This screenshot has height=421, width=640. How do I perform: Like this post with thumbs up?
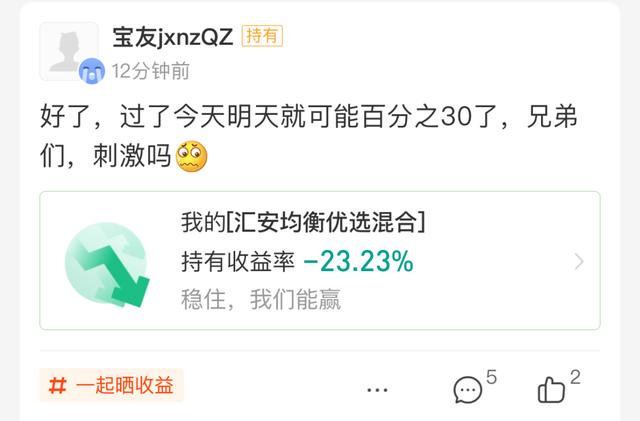click(551, 388)
